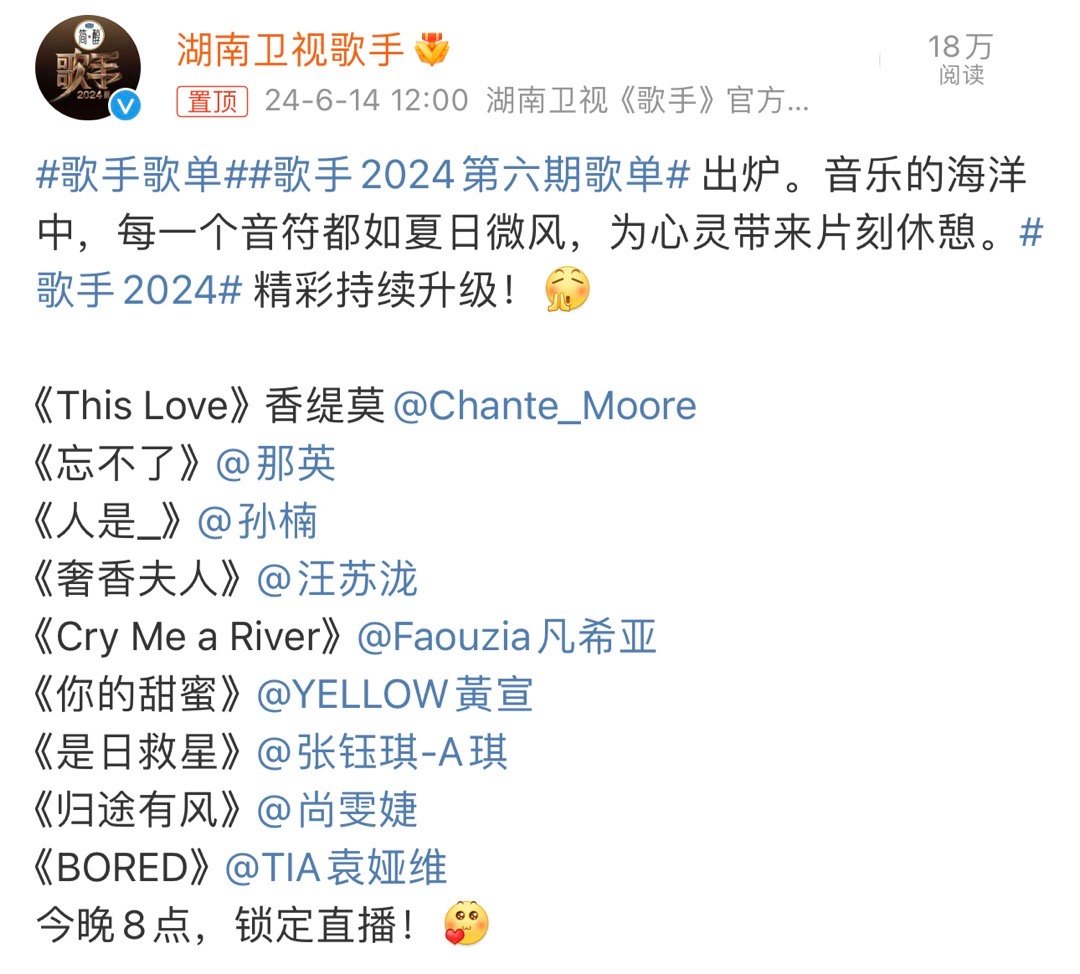View @Faouzia凡希亚's profile
1080x974 pixels.
tap(507, 637)
